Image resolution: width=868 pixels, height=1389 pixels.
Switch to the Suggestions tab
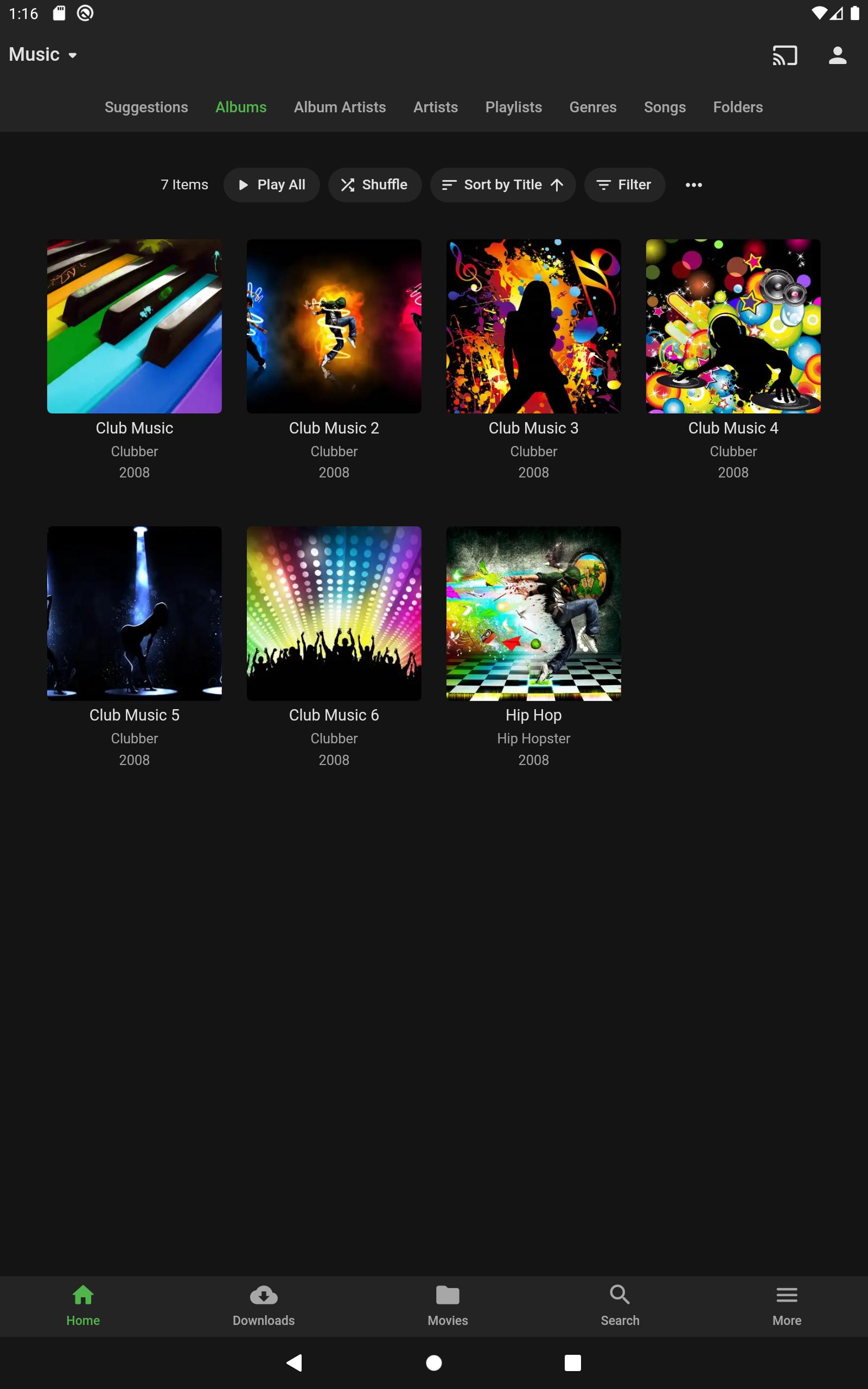pos(146,107)
